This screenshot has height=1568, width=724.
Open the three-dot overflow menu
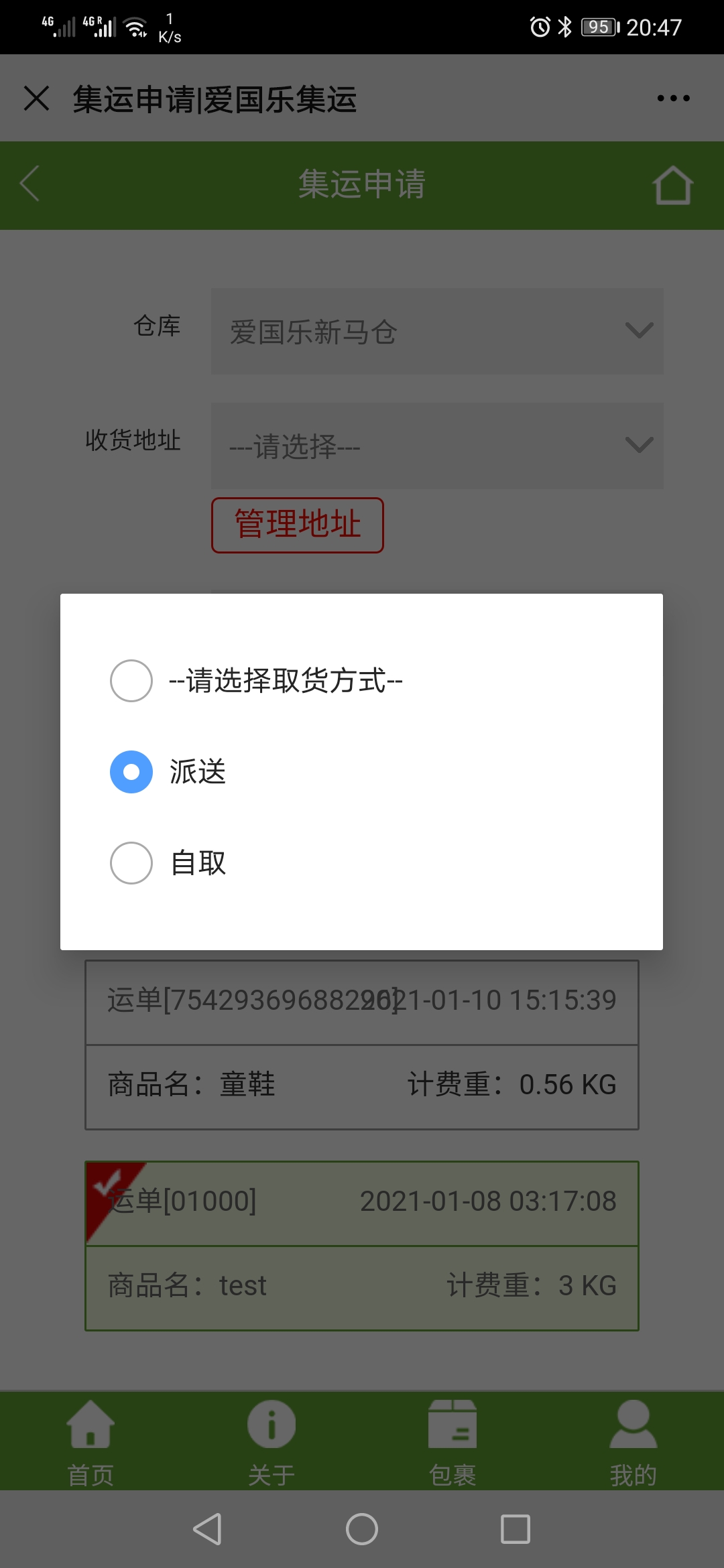pos(673,99)
